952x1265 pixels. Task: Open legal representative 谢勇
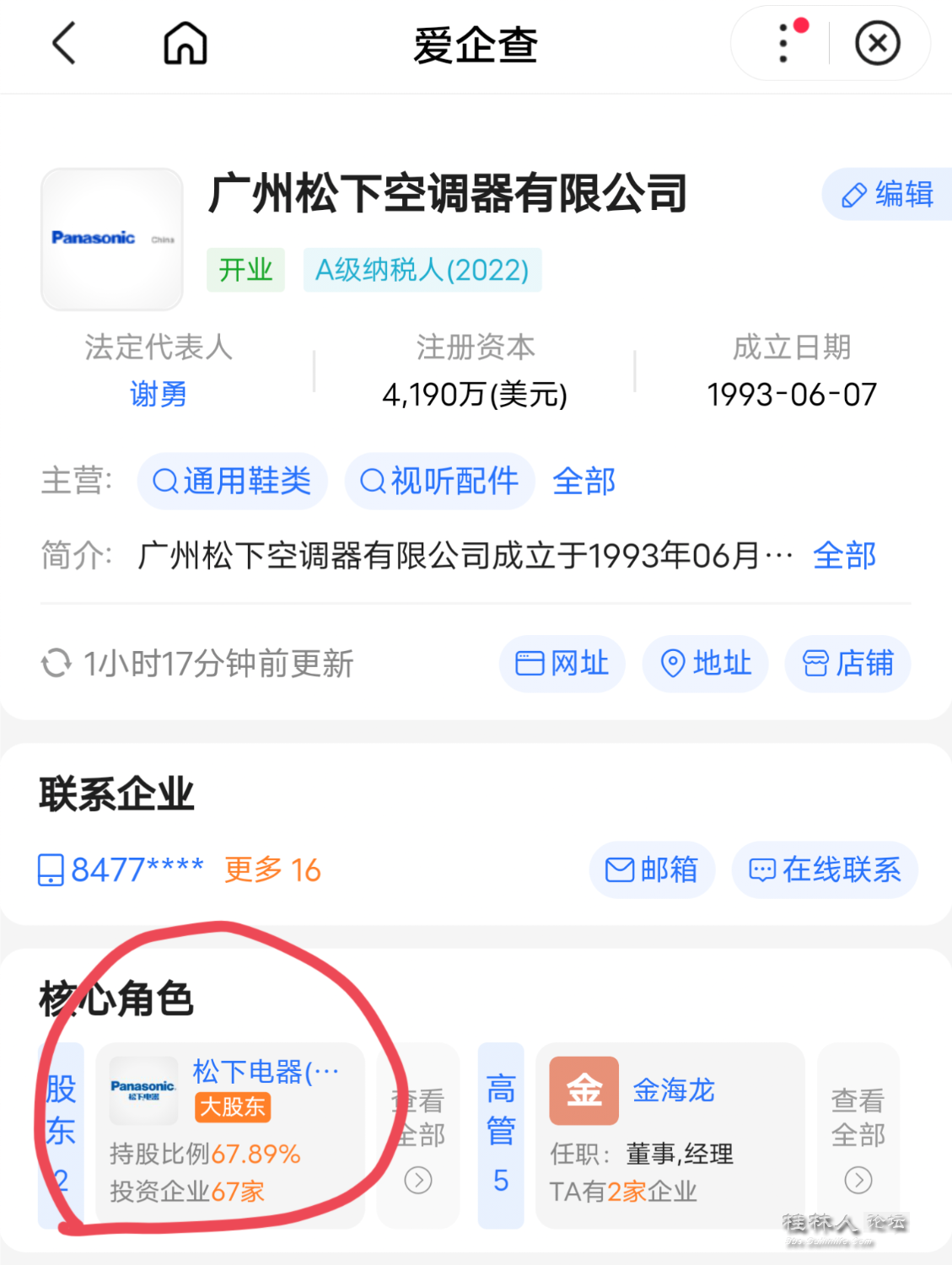tap(158, 394)
